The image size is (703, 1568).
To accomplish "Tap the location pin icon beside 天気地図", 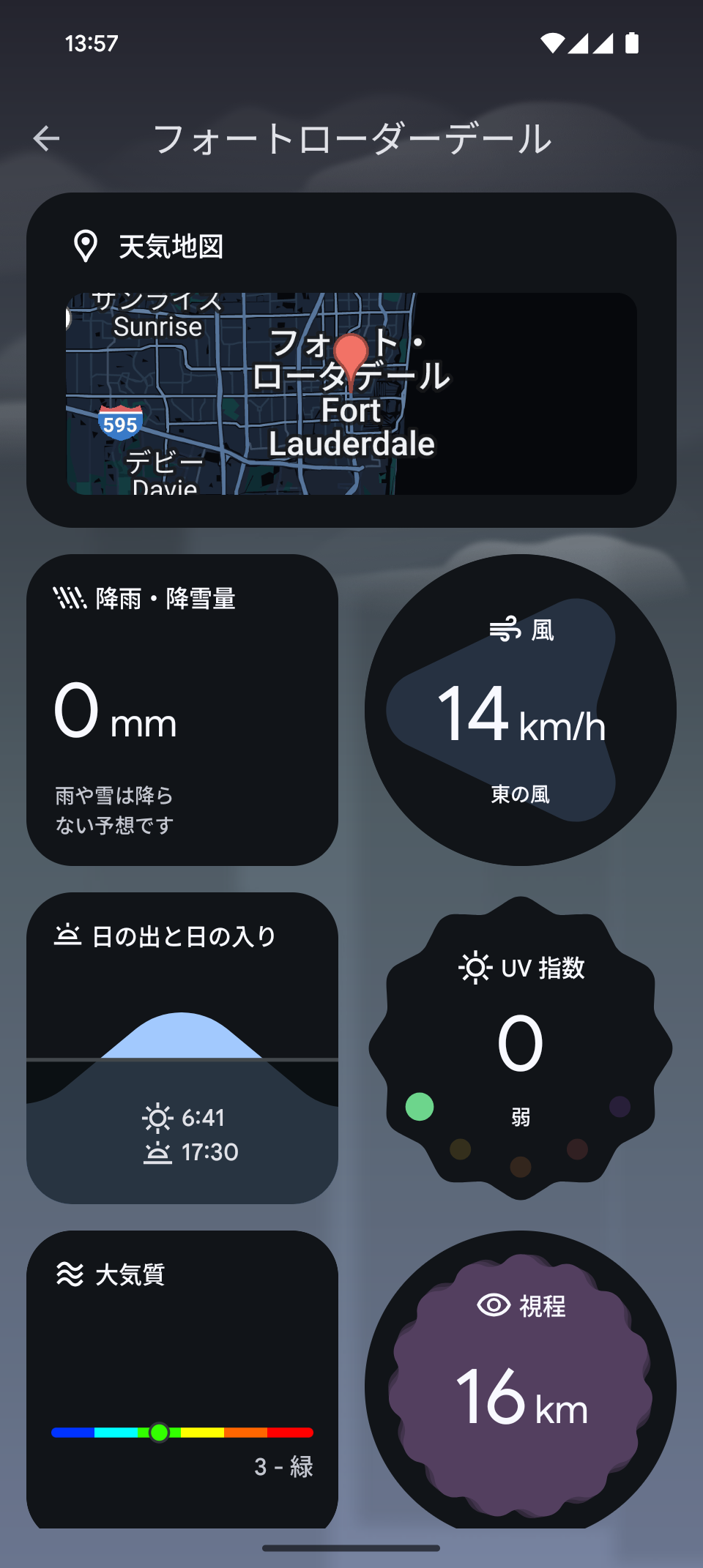I will click(x=86, y=245).
